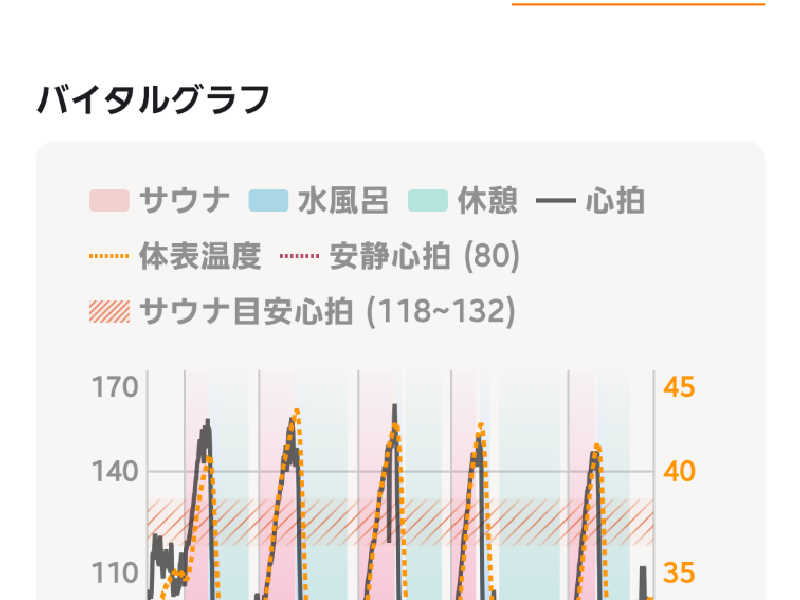Toggle the 体表温度 legend entry
The height and width of the screenshot is (600, 800).
pyautogui.click(x=176, y=256)
